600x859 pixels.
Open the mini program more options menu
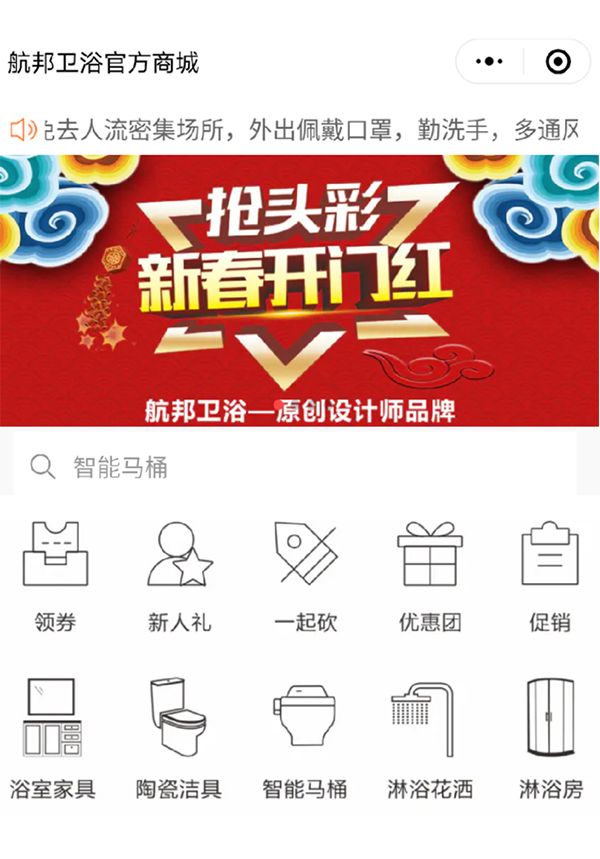(490, 62)
